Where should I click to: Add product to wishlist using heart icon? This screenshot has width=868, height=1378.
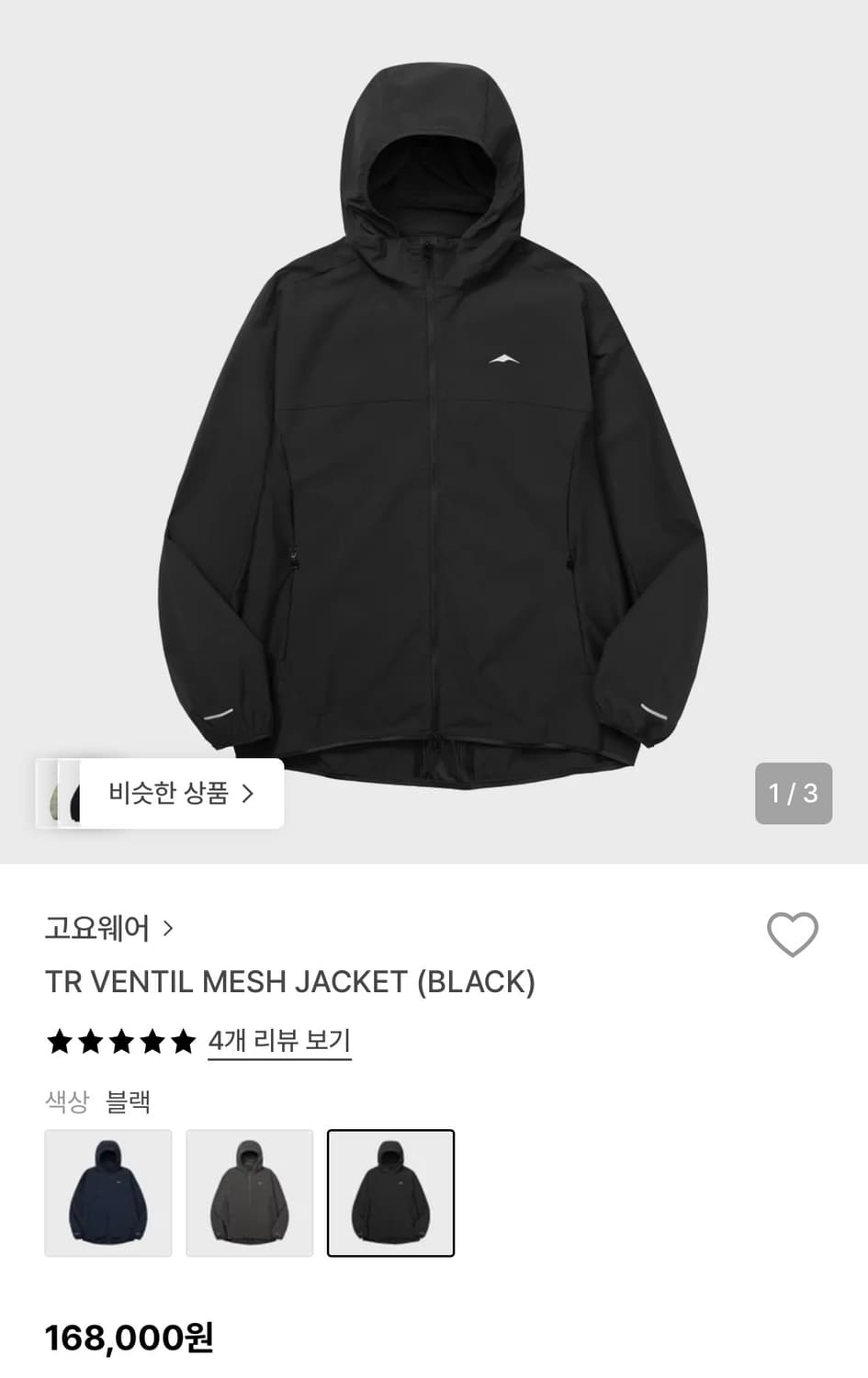coord(793,933)
